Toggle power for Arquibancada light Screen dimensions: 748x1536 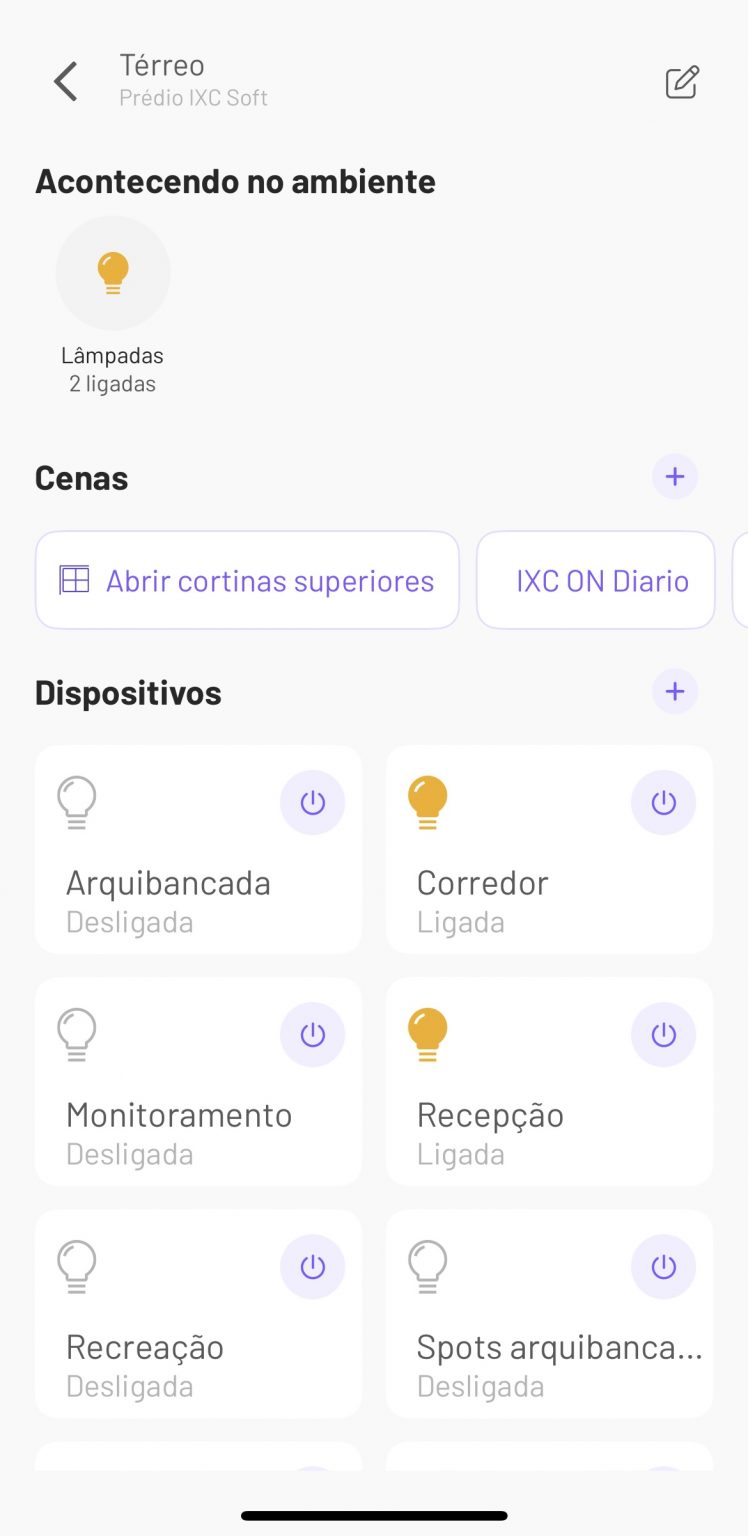313,802
